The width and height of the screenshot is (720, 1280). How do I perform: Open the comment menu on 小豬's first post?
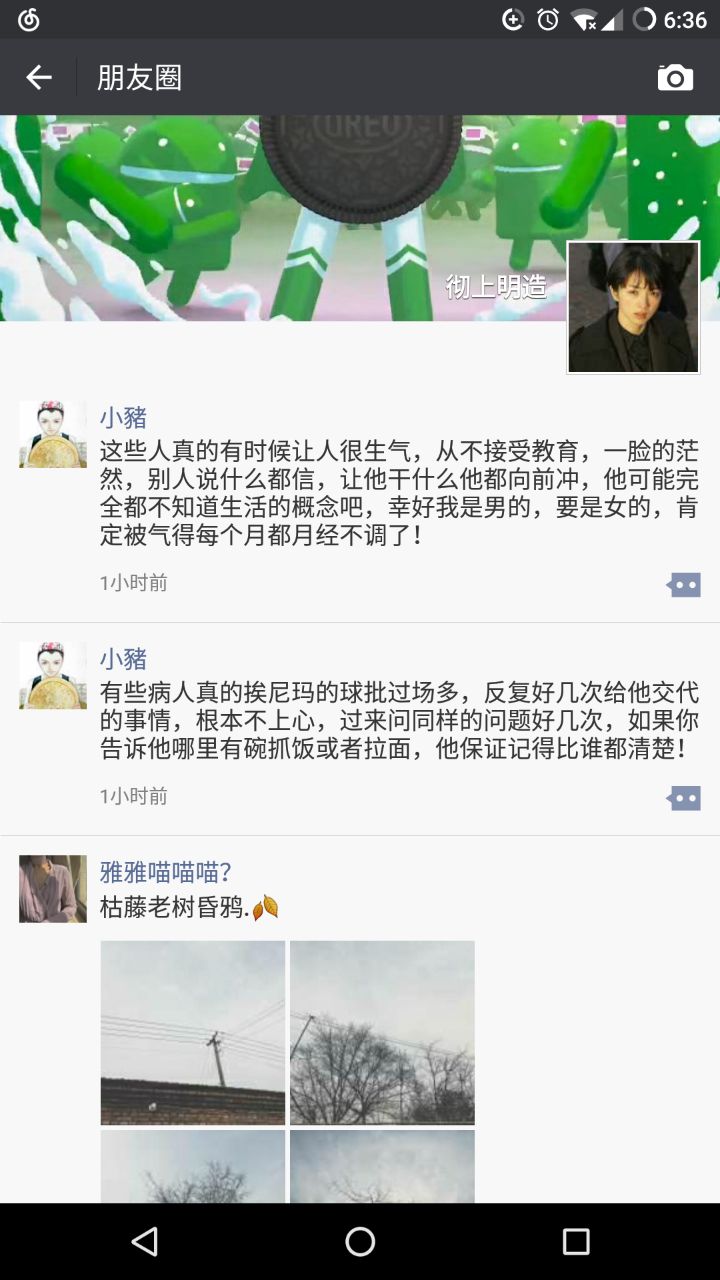tap(684, 585)
